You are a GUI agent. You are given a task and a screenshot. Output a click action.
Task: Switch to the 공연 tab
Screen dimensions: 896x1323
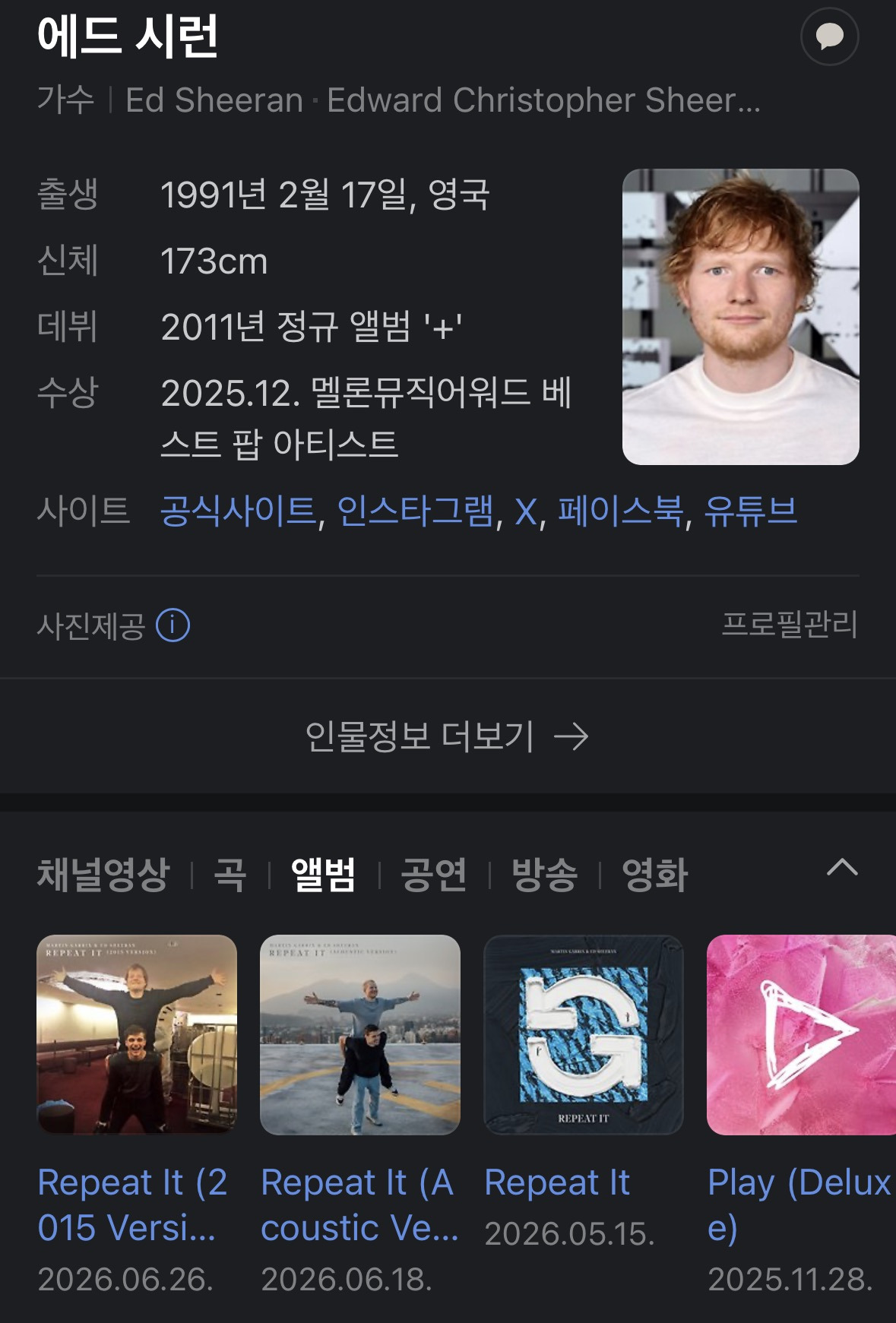tap(434, 875)
